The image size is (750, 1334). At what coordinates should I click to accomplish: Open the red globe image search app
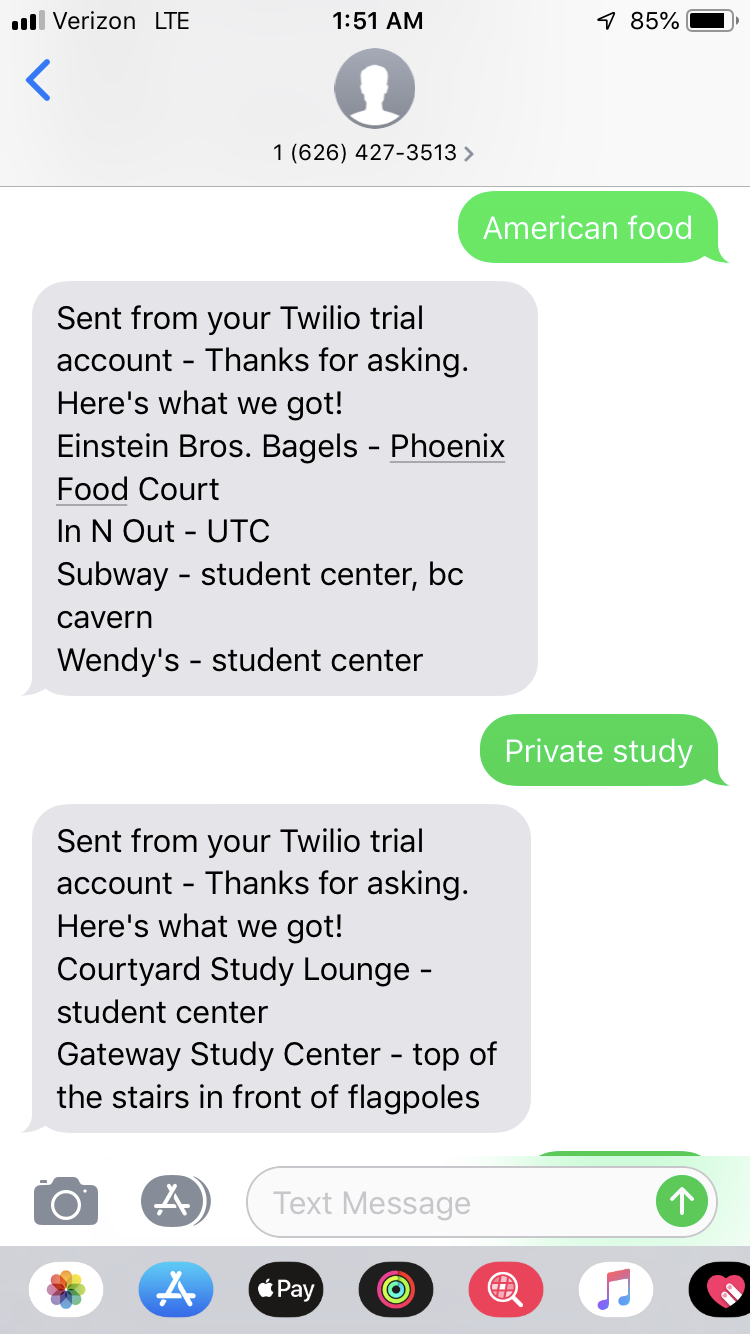pyautogui.click(x=505, y=1289)
